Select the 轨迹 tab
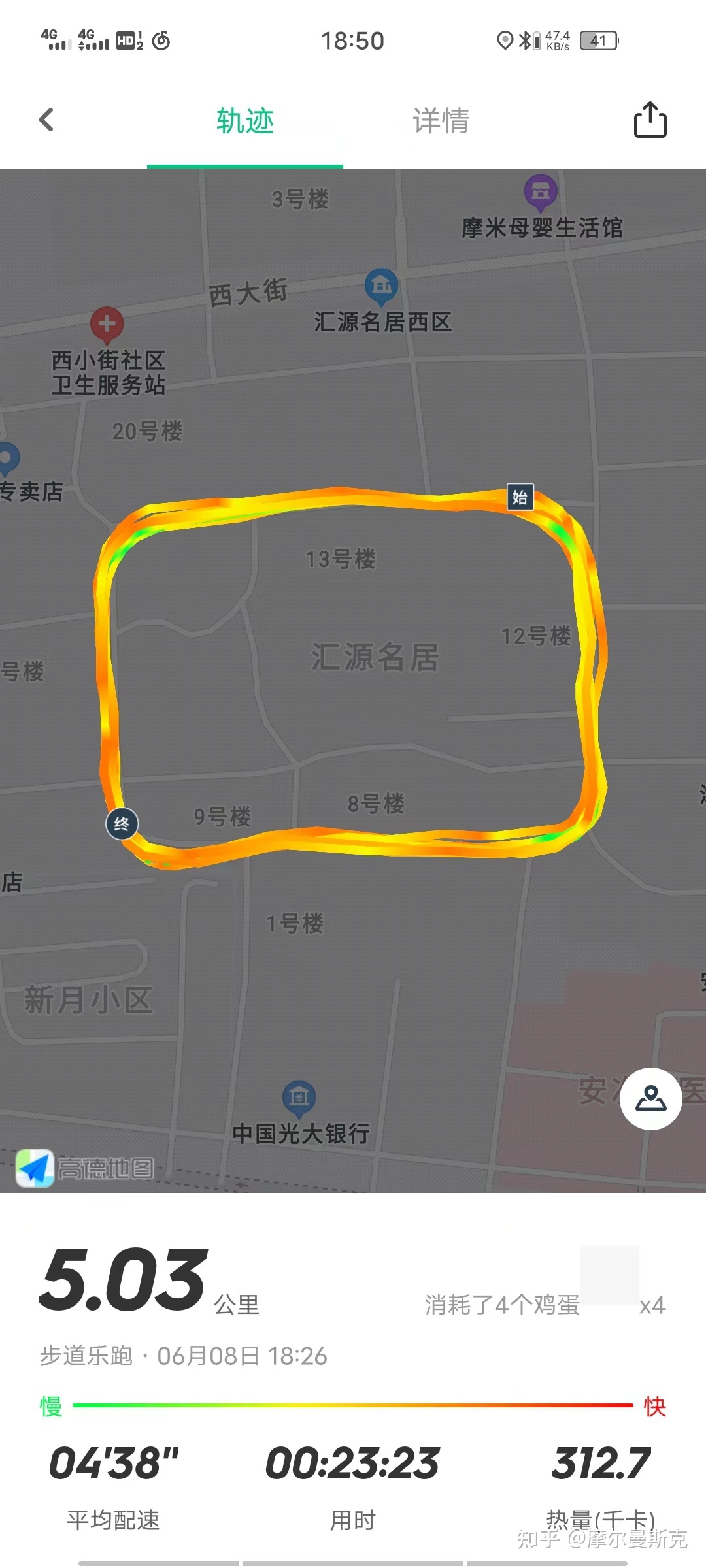Image resolution: width=706 pixels, height=1568 pixels. tap(245, 122)
